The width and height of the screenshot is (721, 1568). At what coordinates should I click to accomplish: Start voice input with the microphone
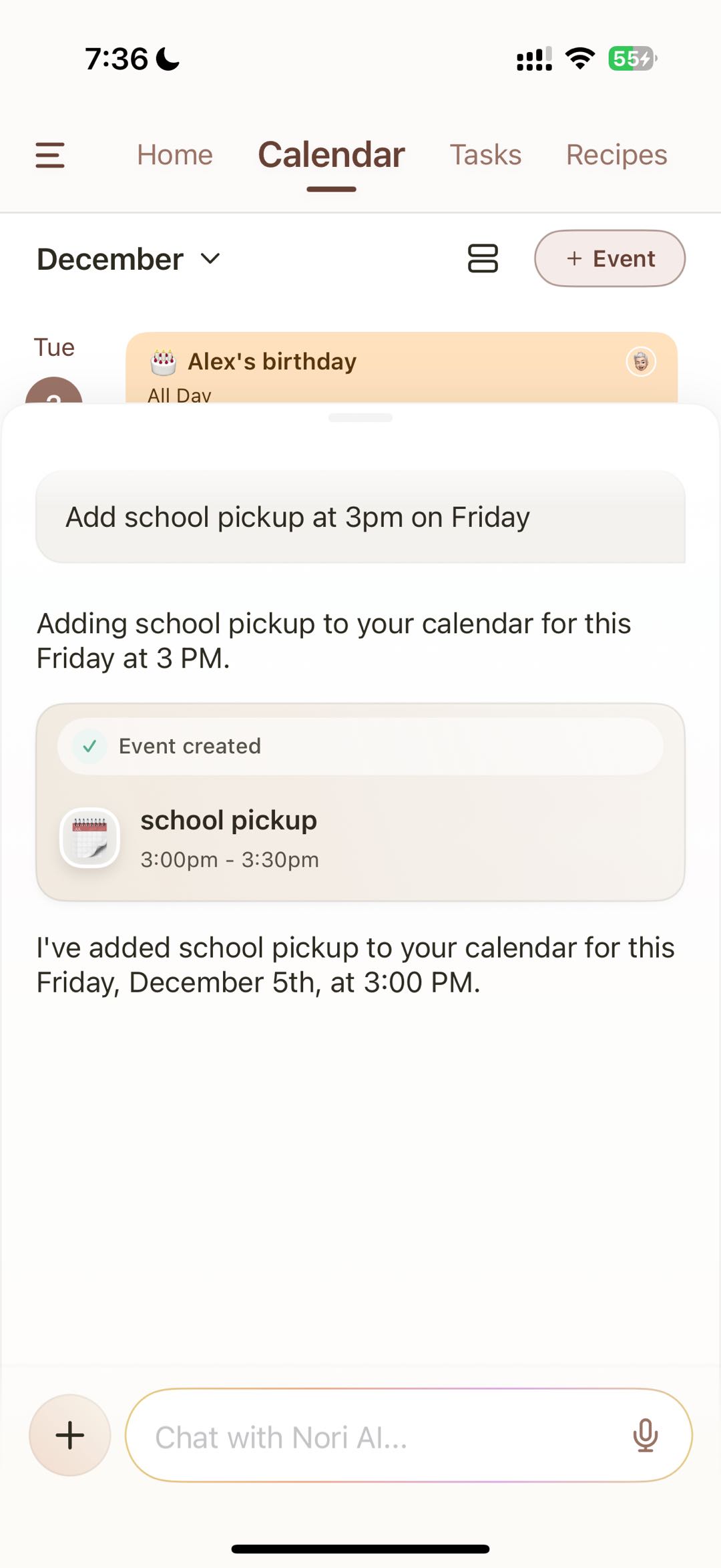click(x=646, y=1436)
